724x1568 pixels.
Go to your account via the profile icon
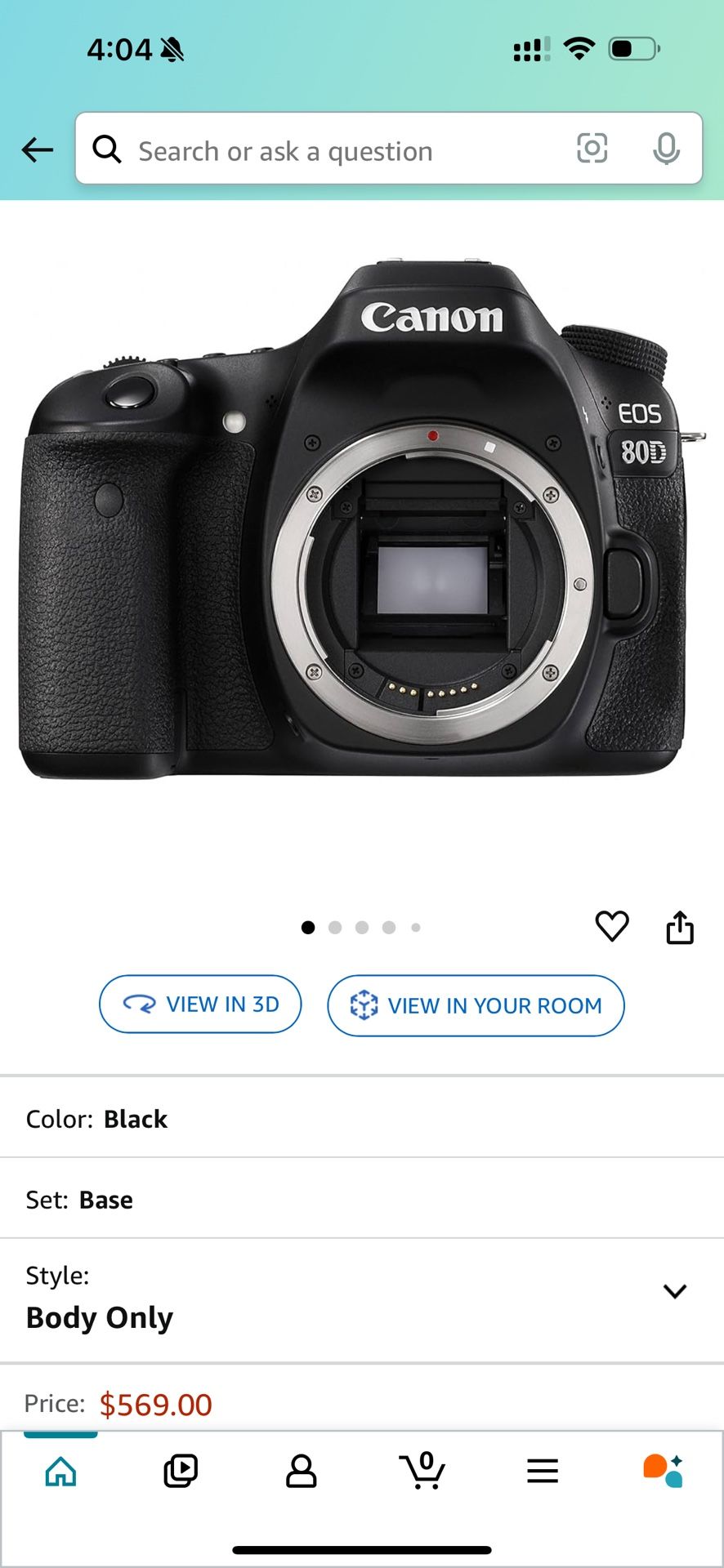coord(302,1472)
